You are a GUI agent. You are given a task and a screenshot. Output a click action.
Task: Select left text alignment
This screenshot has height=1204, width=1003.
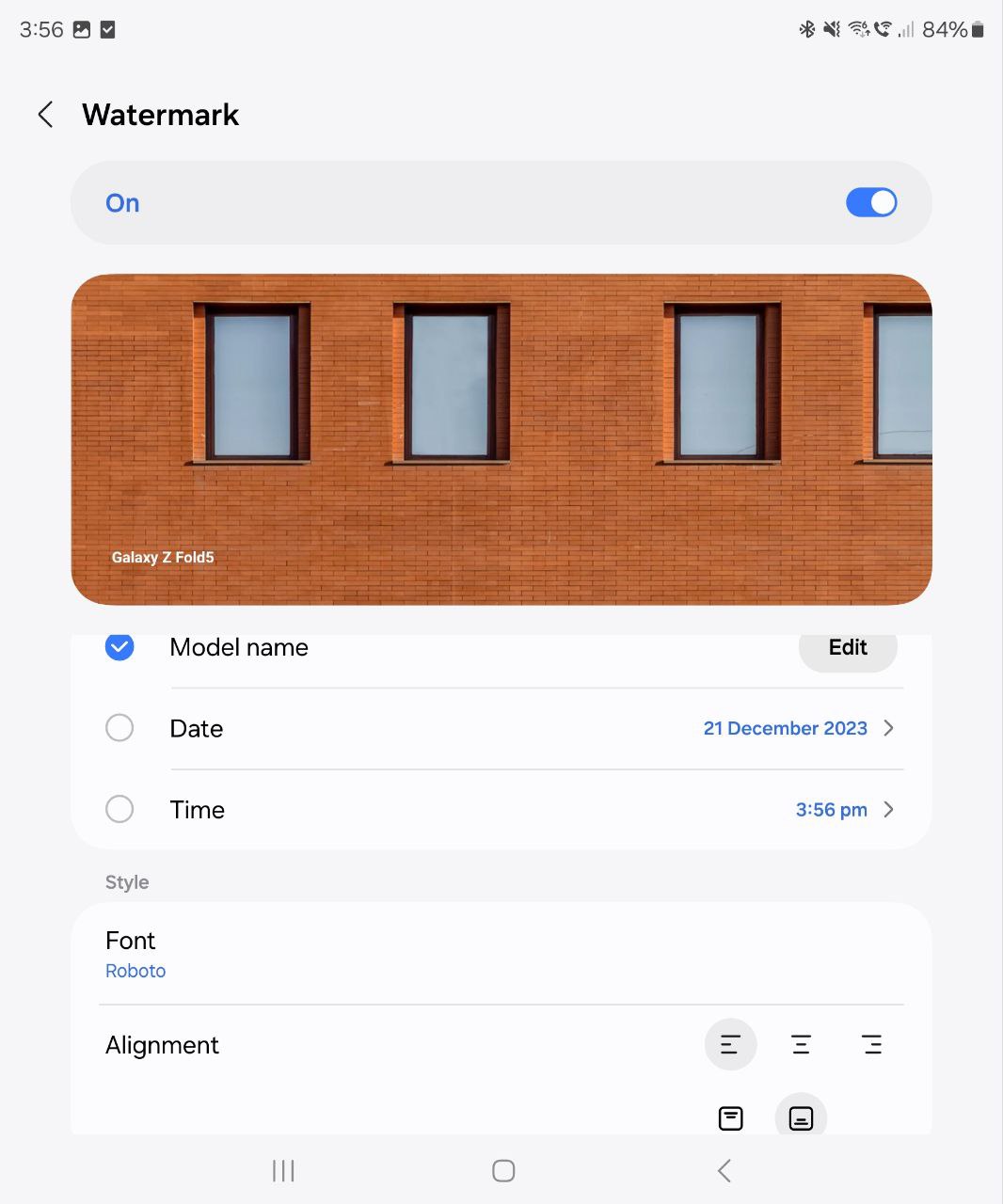tap(730, 1044)
